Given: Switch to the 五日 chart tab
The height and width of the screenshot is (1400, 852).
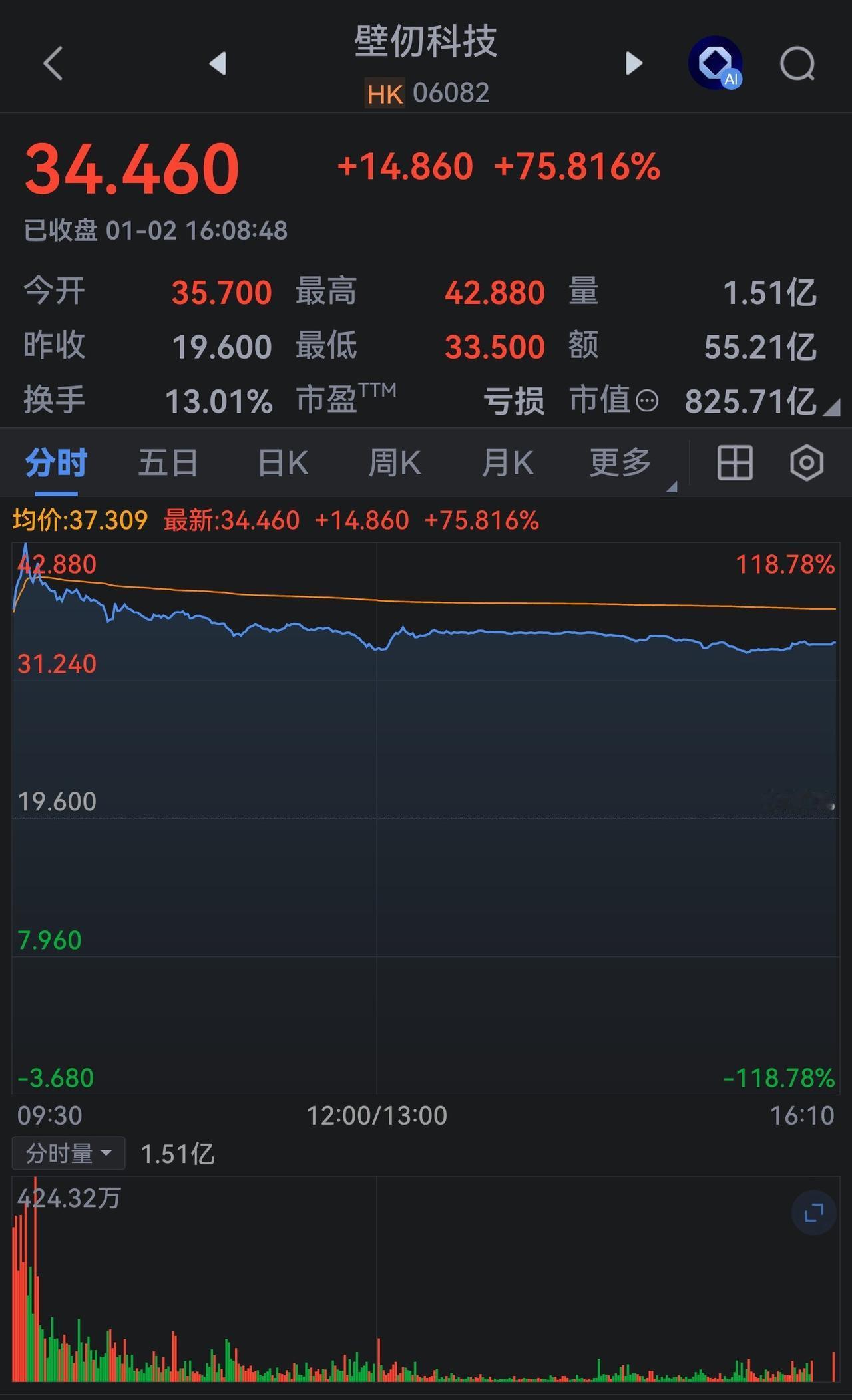Looking at the screenshot, I should point(166,461).
